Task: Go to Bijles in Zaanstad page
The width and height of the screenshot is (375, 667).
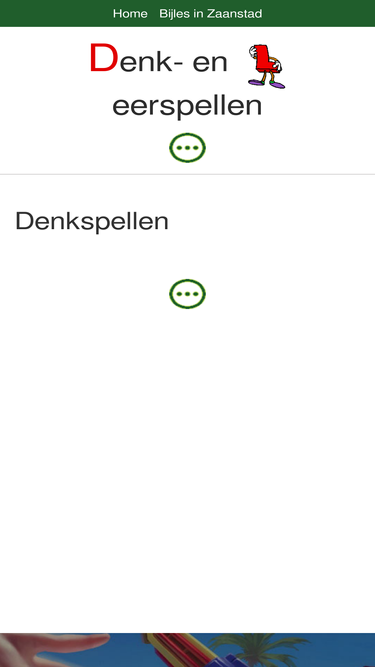Action: pyautogui.click(x=210, y=14)
